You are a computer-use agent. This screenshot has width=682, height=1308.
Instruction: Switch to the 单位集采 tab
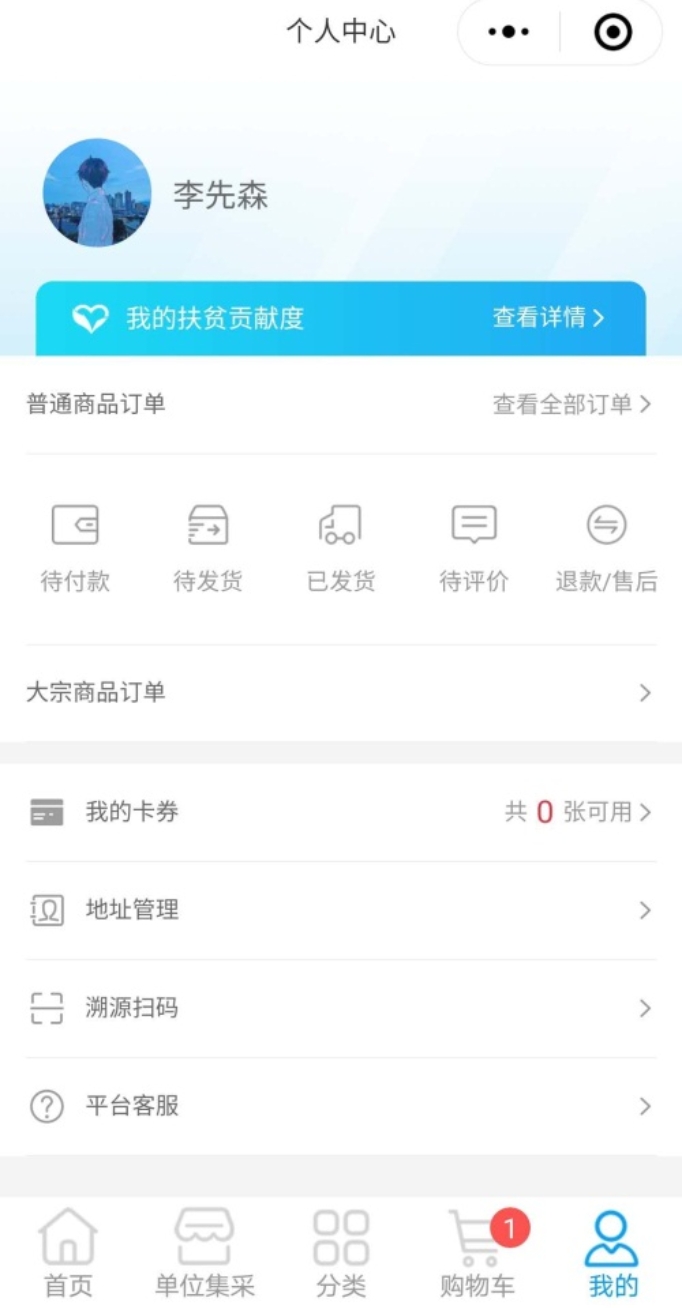point(204,1252)
